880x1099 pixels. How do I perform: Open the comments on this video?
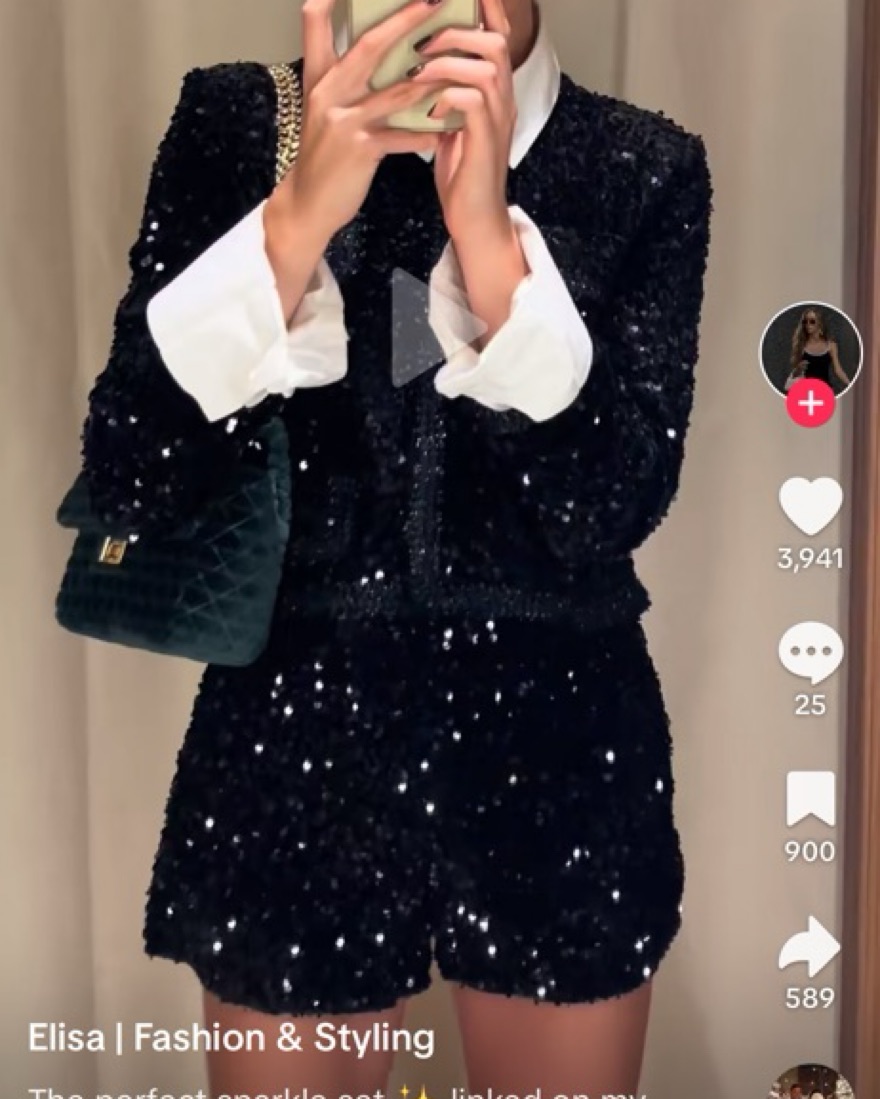[x=810, y=653]
